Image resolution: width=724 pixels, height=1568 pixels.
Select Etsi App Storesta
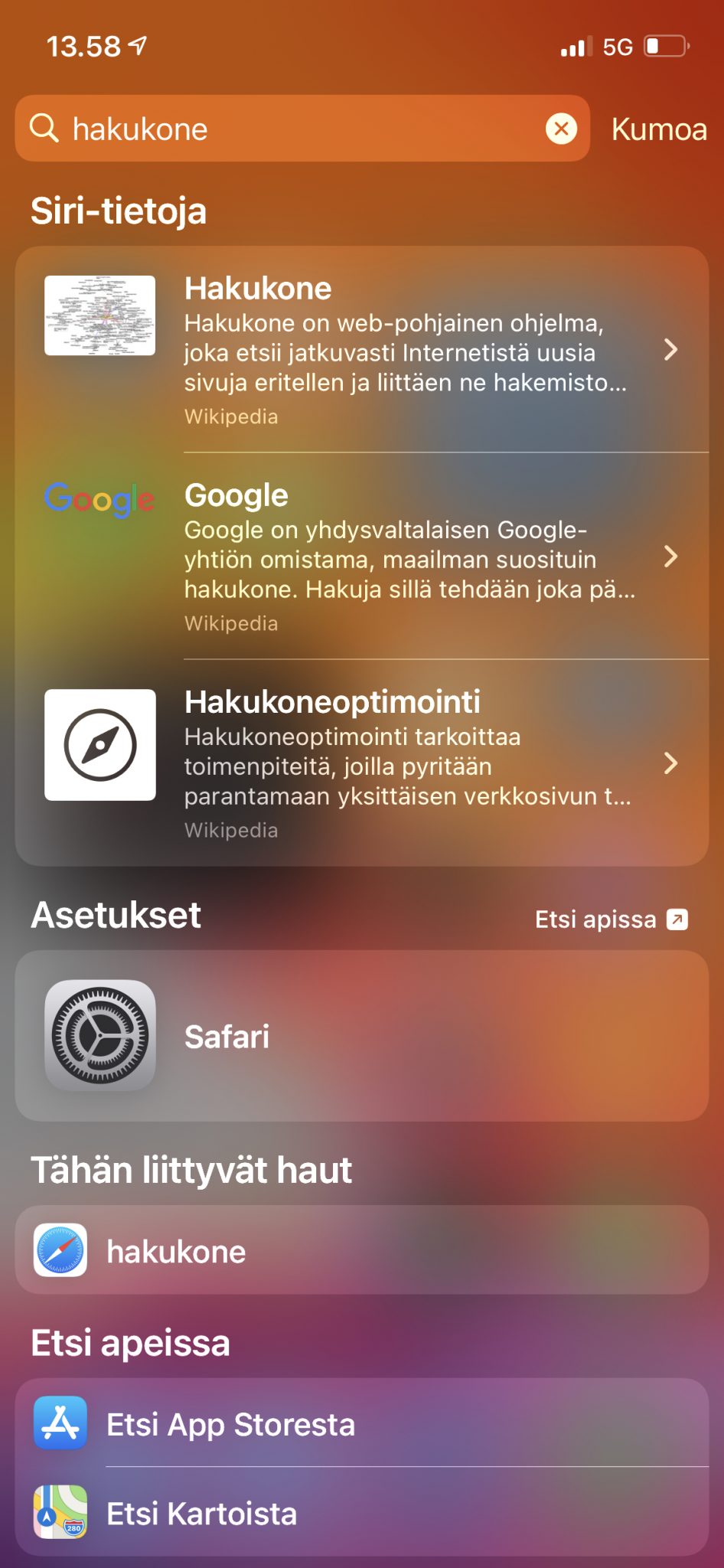[x=230, y=1424]
